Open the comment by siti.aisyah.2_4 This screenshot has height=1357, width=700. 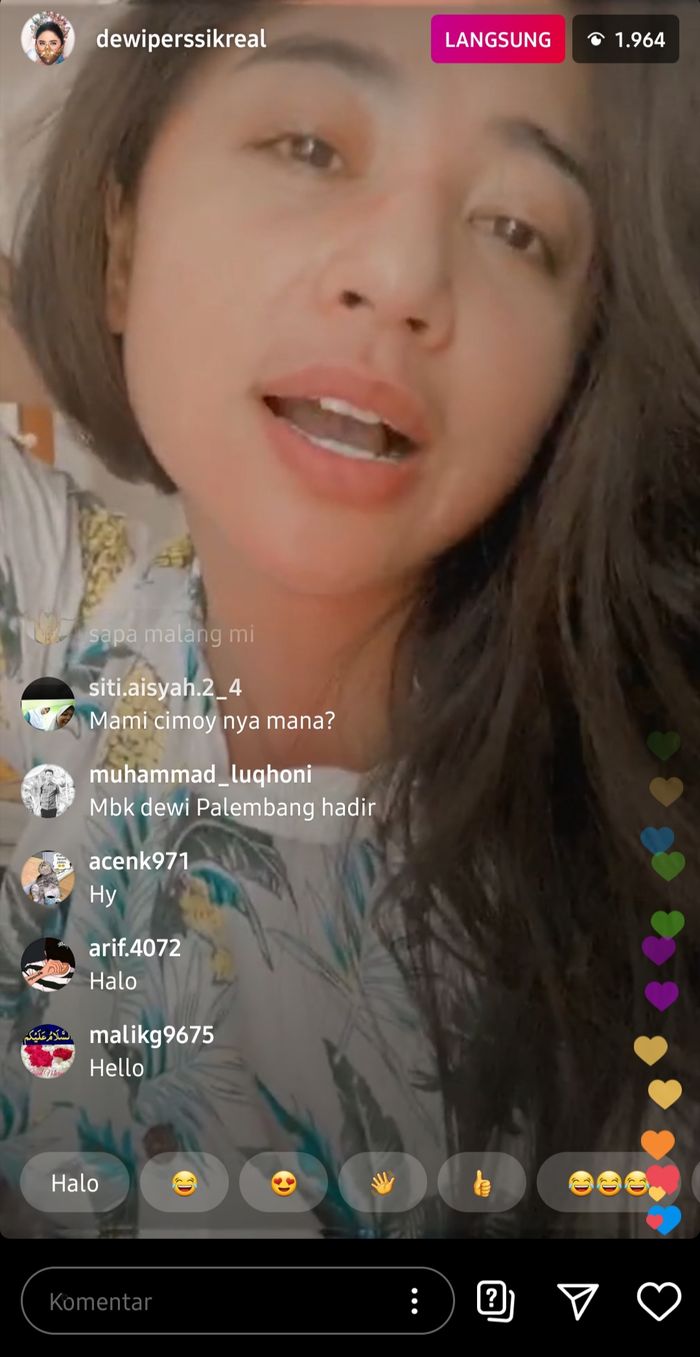click(x=210, y=704)
